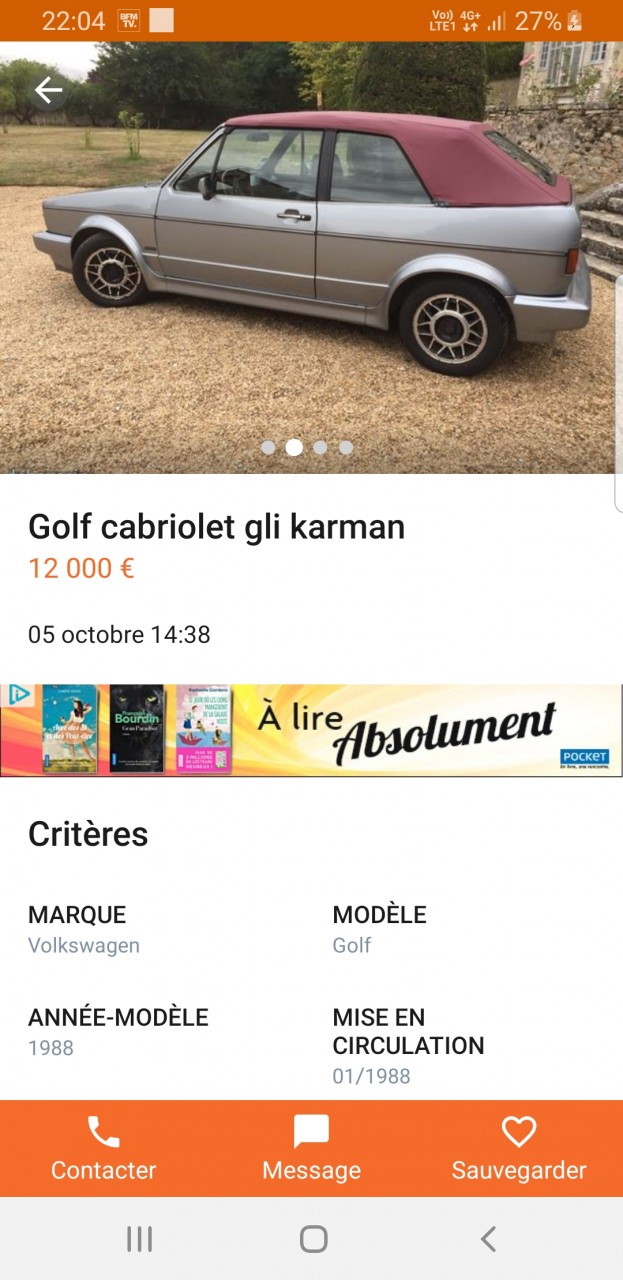
Task: Send a Message to the seller
Action: (x=311, y=1149)
